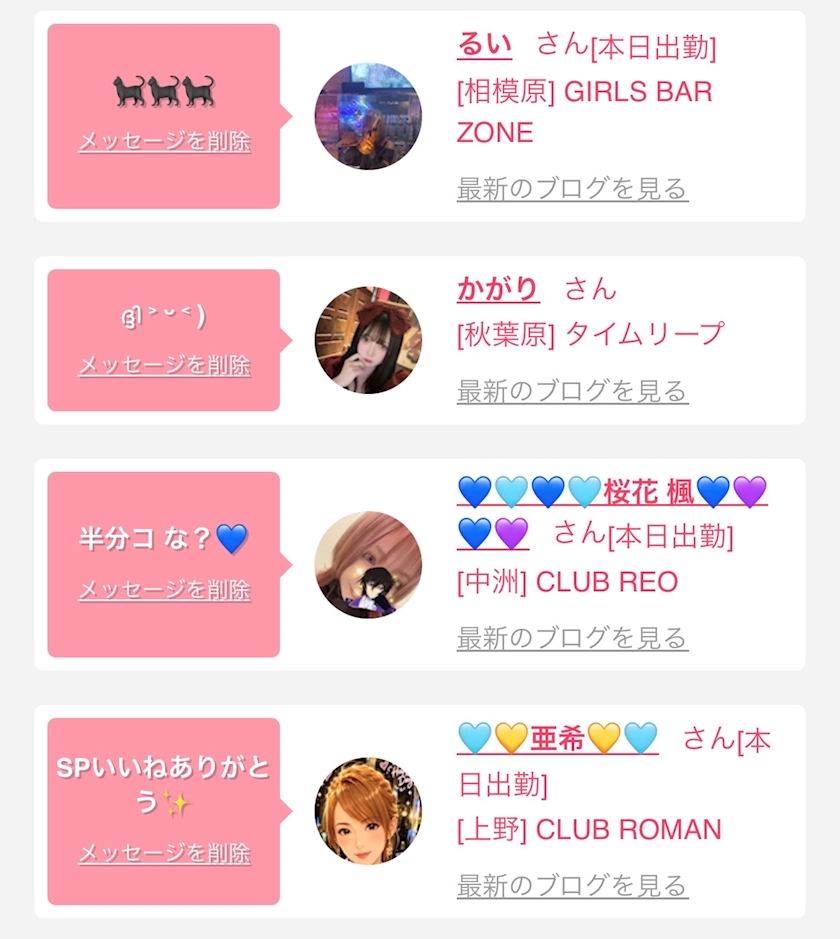View latest blog of かがり
The height and width of the screenshot is (939, 840).
click(572, 391)
